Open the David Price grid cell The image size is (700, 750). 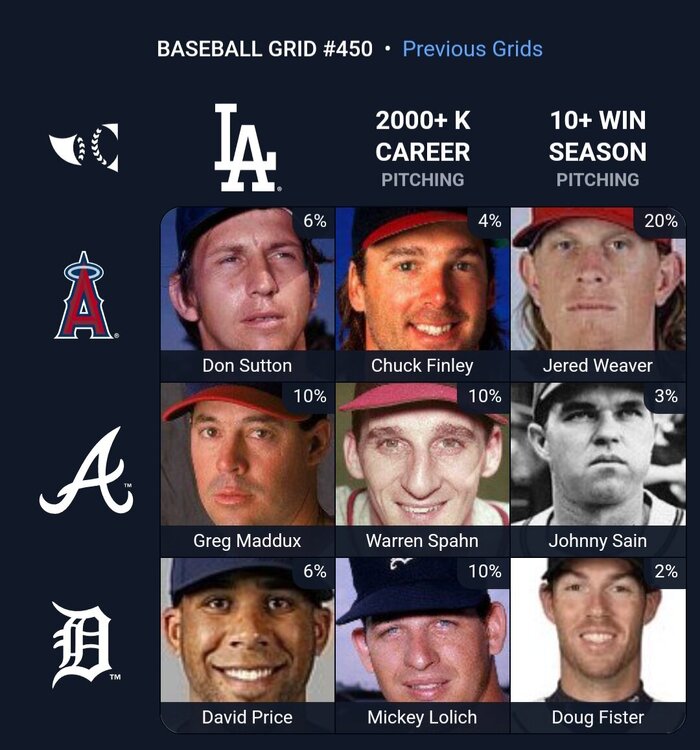(247, 644)
